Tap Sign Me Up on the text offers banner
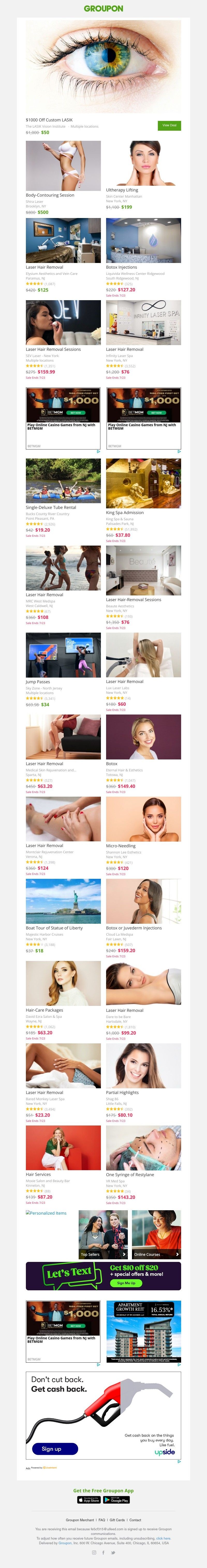 (x=127, y=1283)
